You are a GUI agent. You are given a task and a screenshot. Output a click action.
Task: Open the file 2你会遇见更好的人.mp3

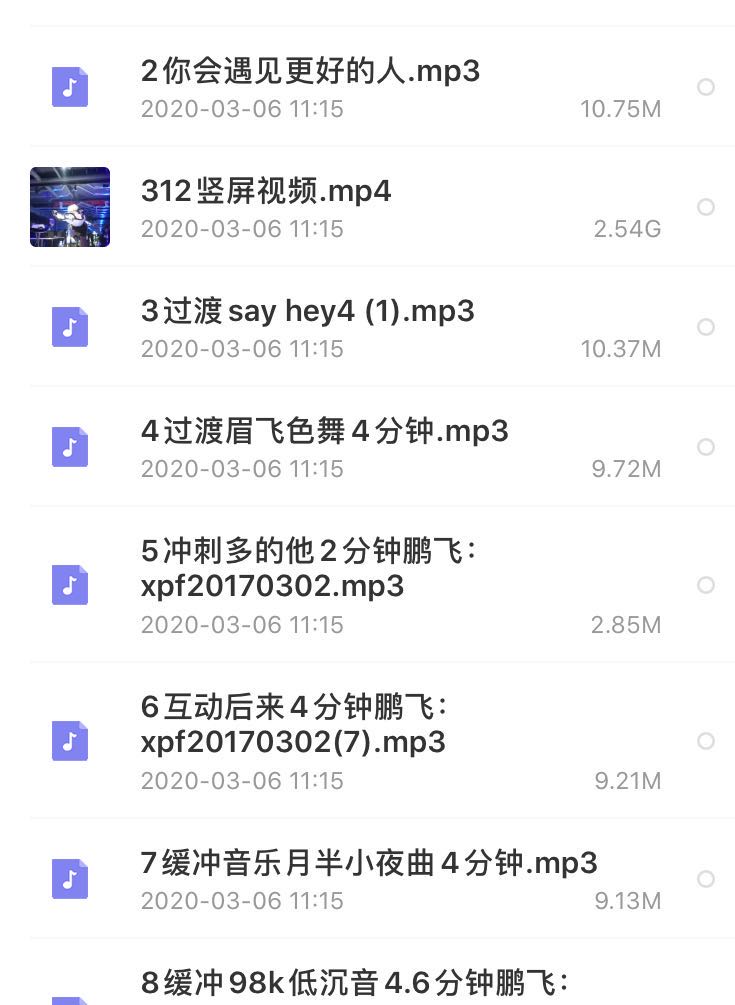click(310, 72)
